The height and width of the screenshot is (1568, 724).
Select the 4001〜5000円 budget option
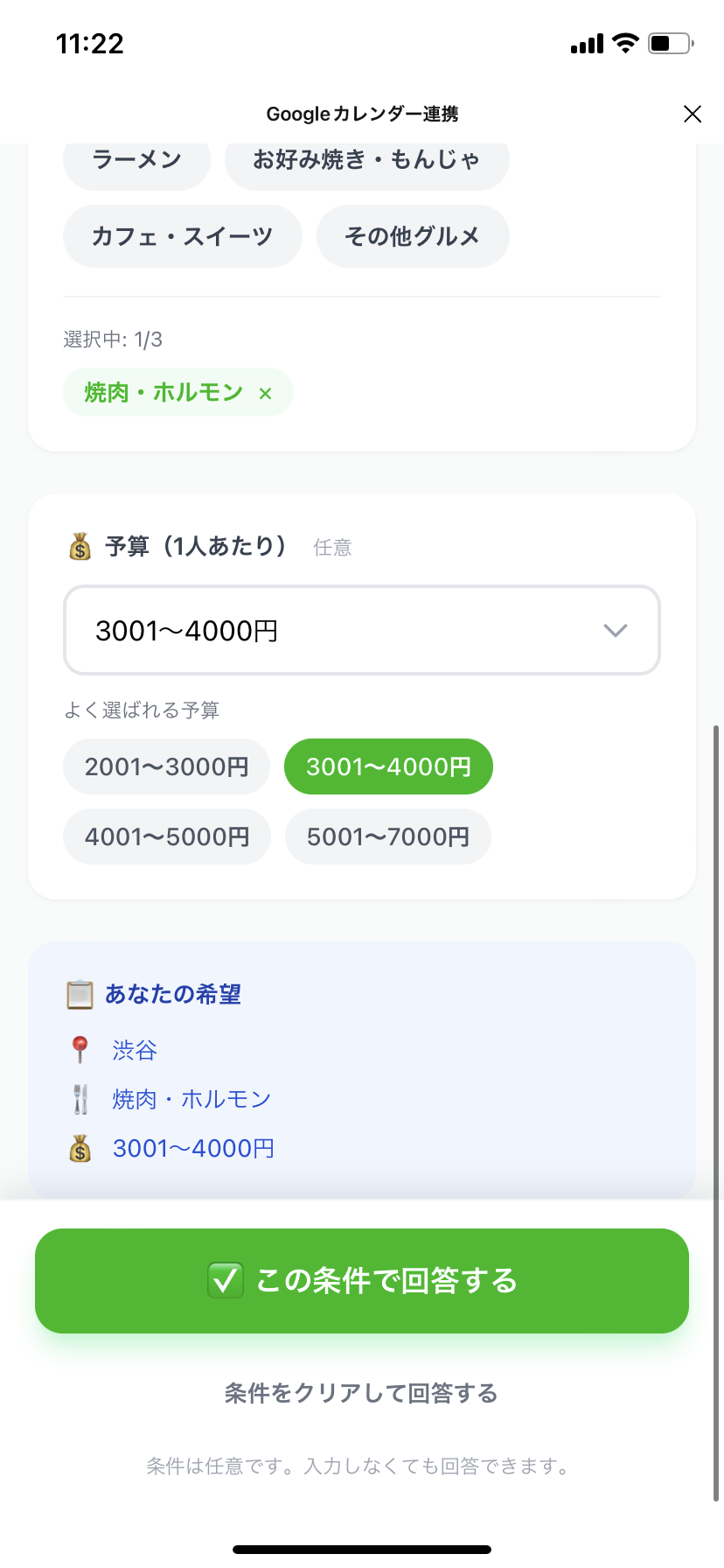pos(166,836)
